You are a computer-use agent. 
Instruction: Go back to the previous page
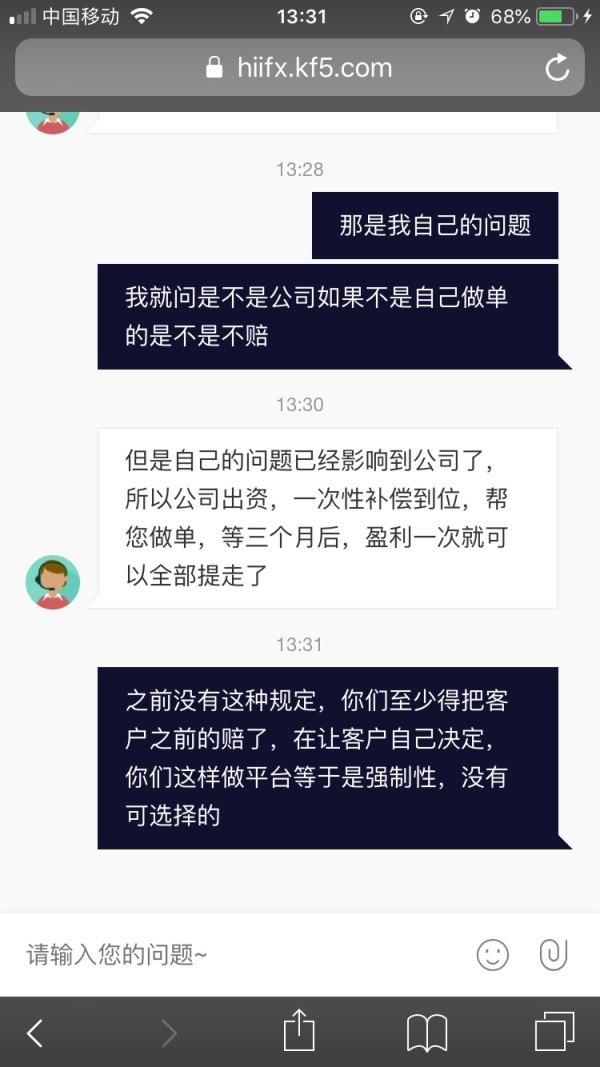35,1032
